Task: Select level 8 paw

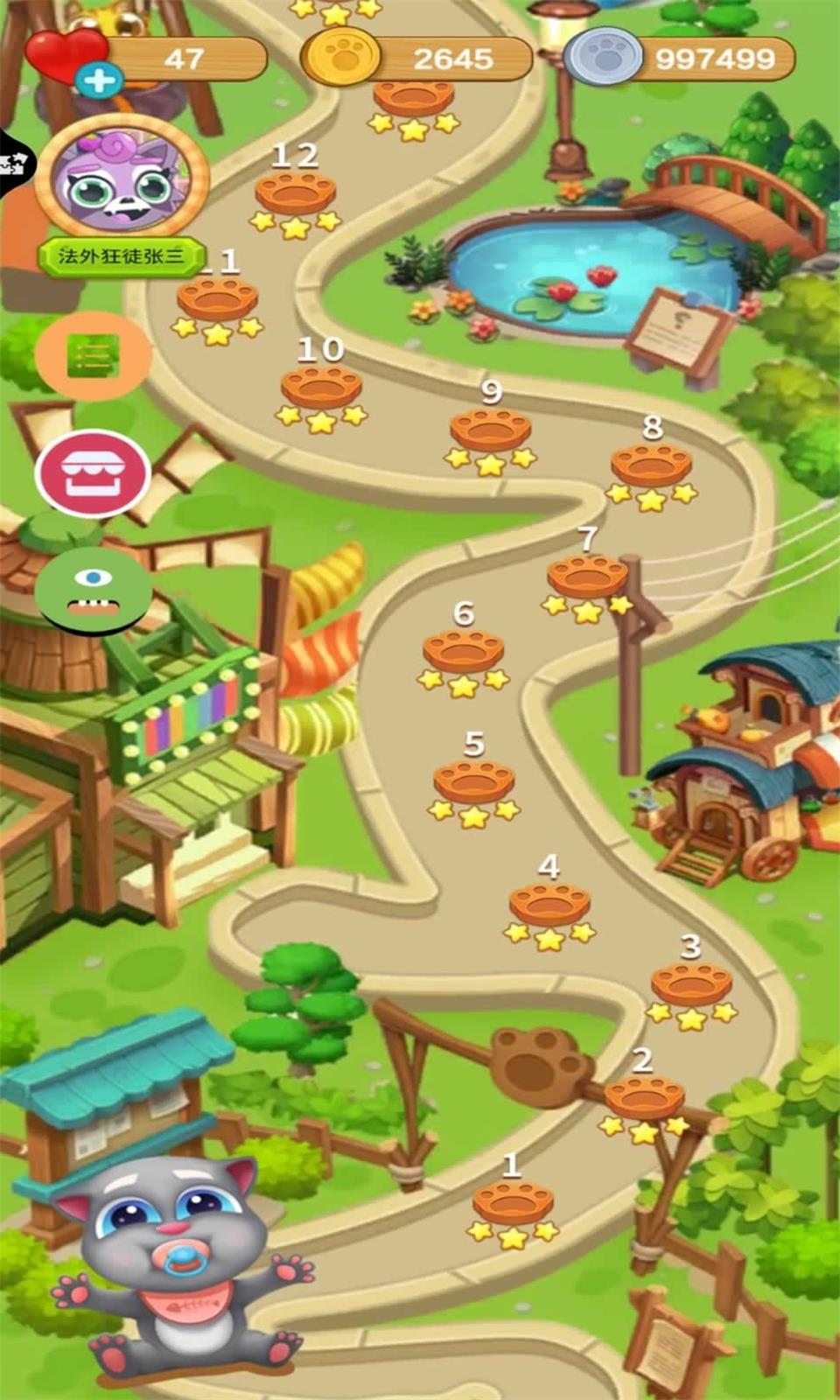Action: tap(651, 465)
